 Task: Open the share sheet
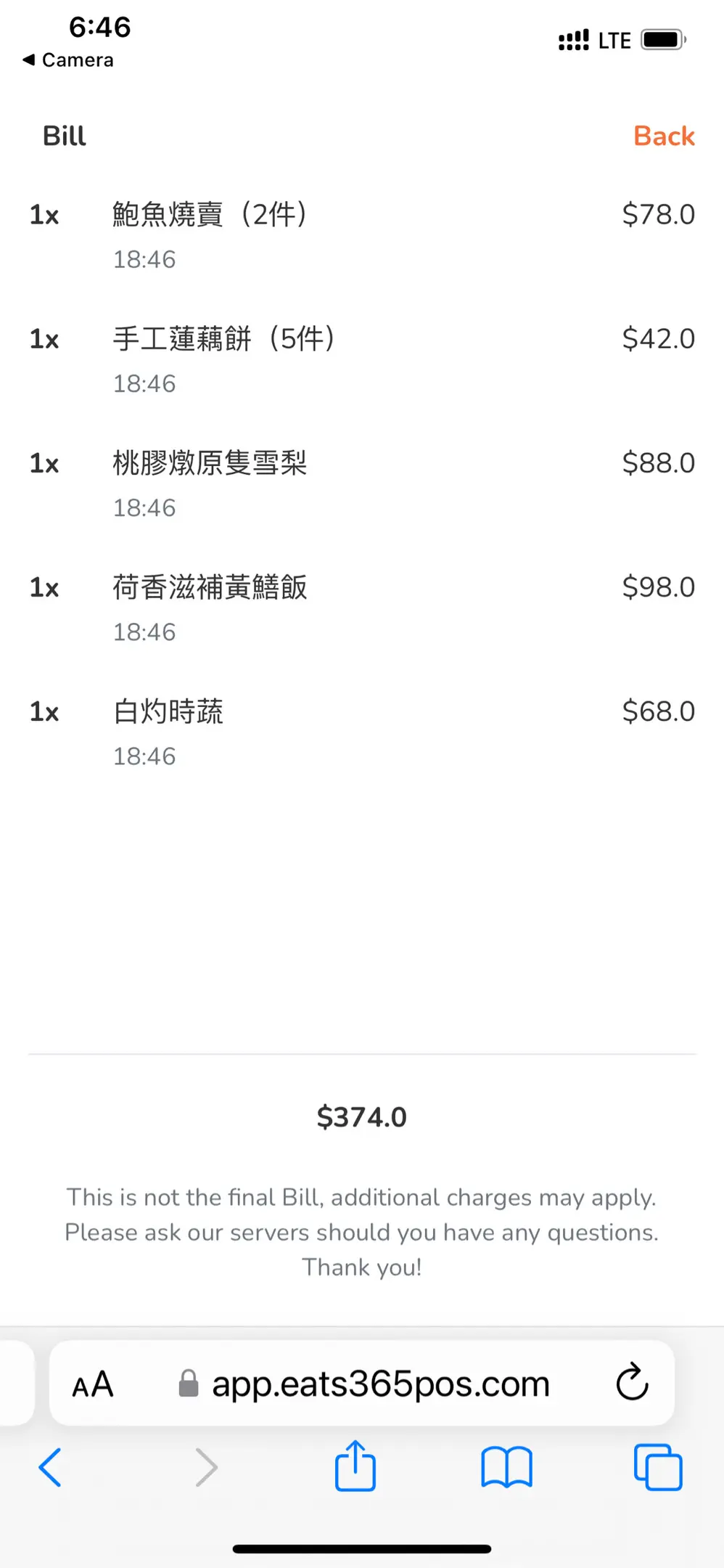[355, 1466]
